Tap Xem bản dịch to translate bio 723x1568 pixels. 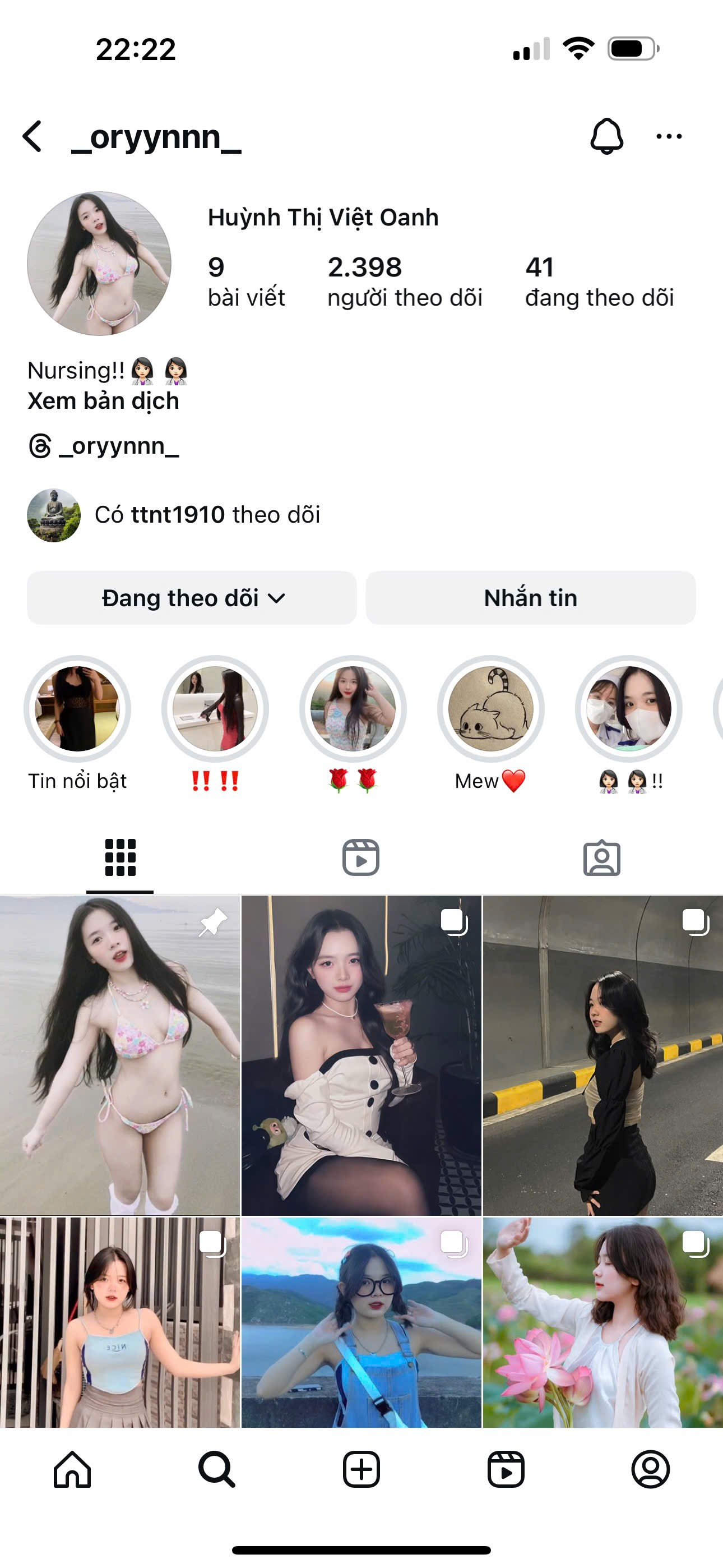point(104,401)
